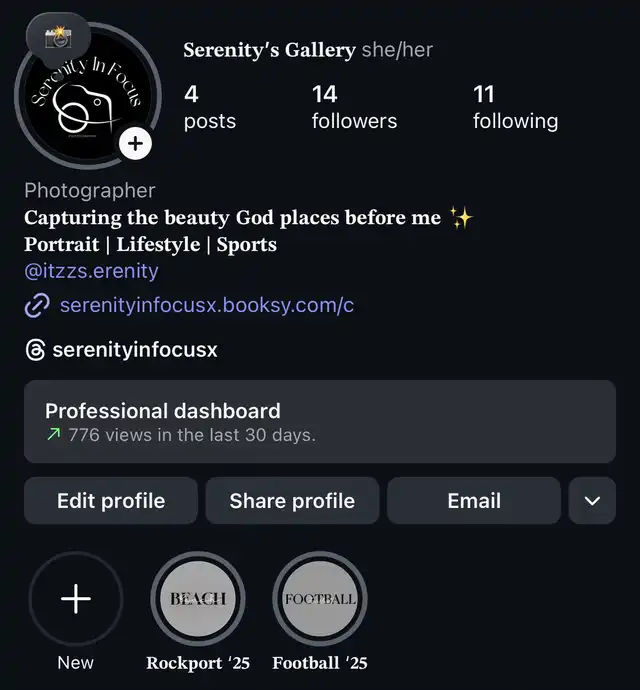The height and width of the screenshot is (690, 640).
Task: Open the serenityinfocusx.booksy.com link
Action: click(206, 305)
